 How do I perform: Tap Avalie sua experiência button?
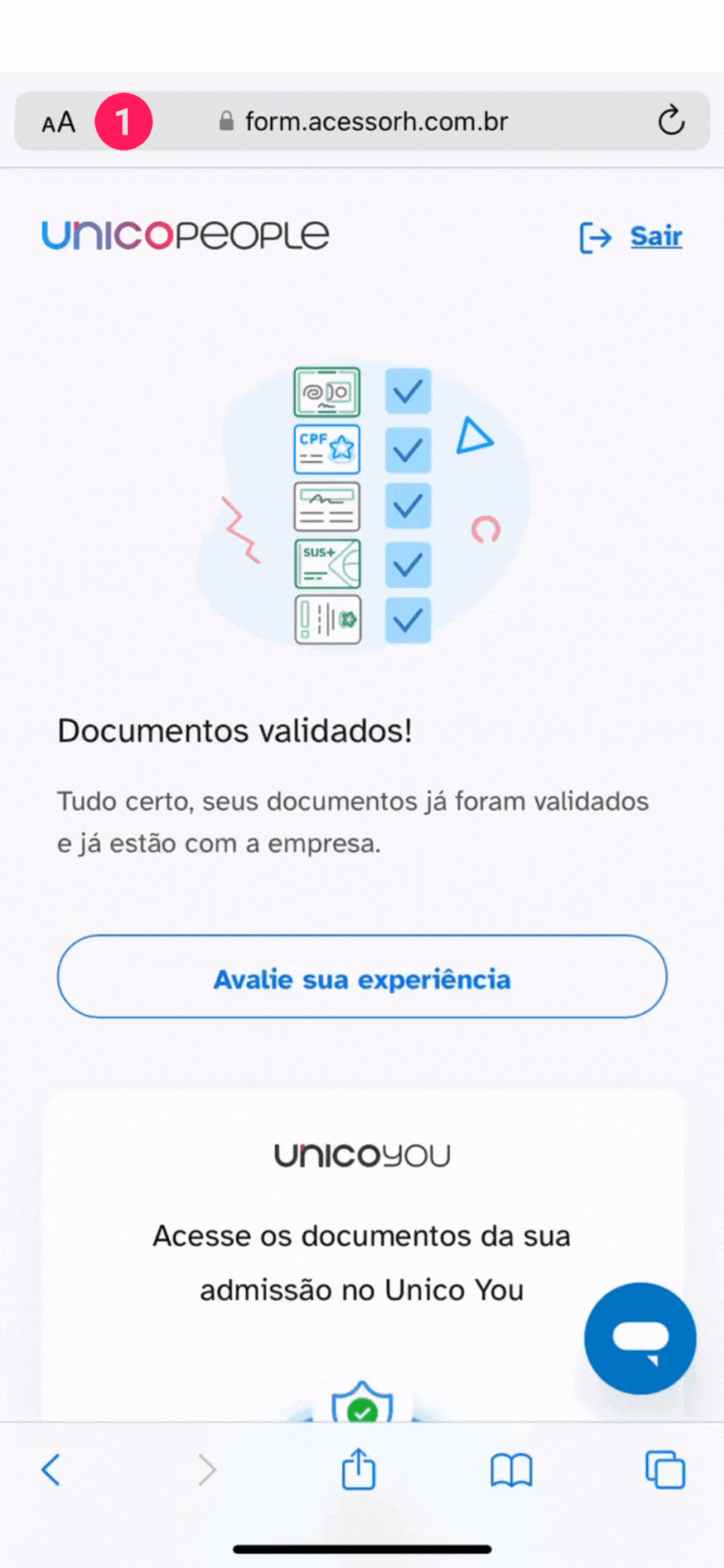pos(362,977)
